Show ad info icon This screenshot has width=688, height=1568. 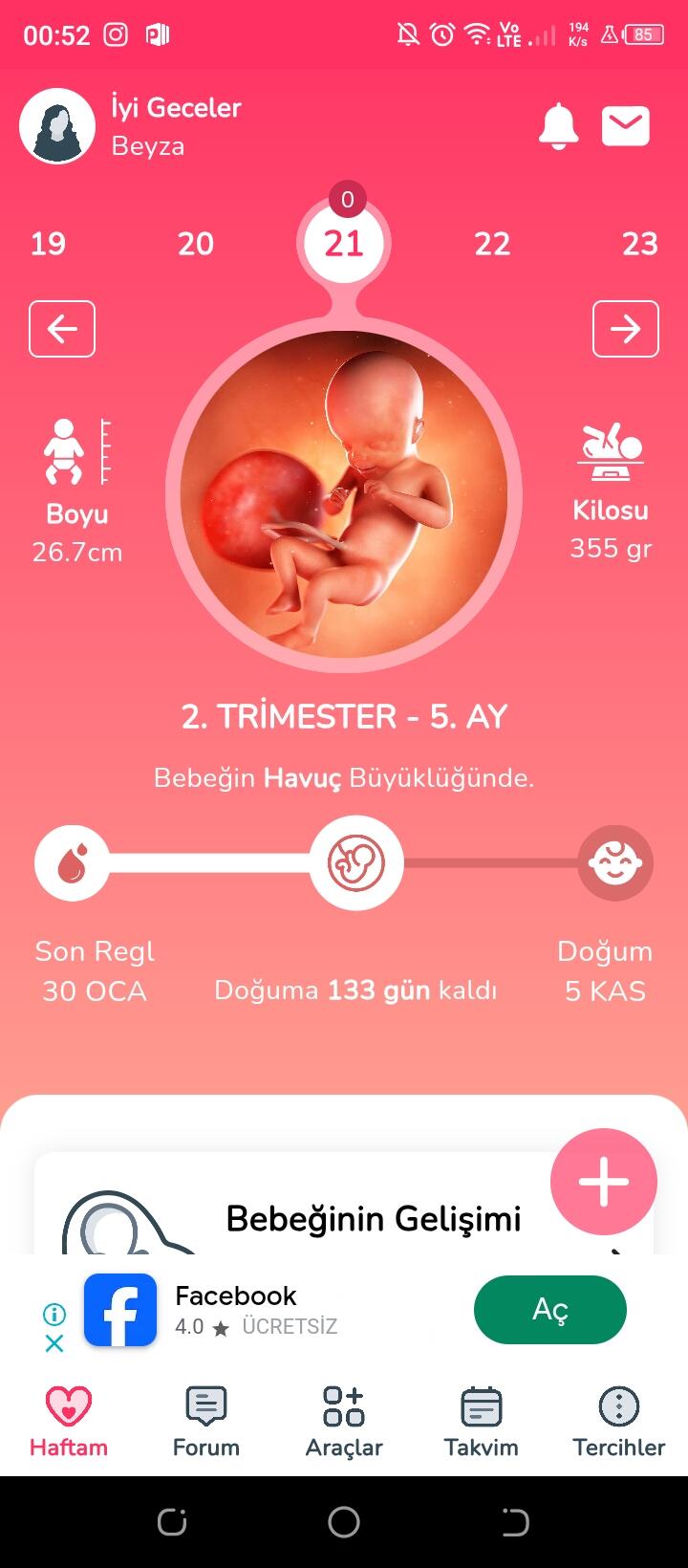click(54, 1315)
